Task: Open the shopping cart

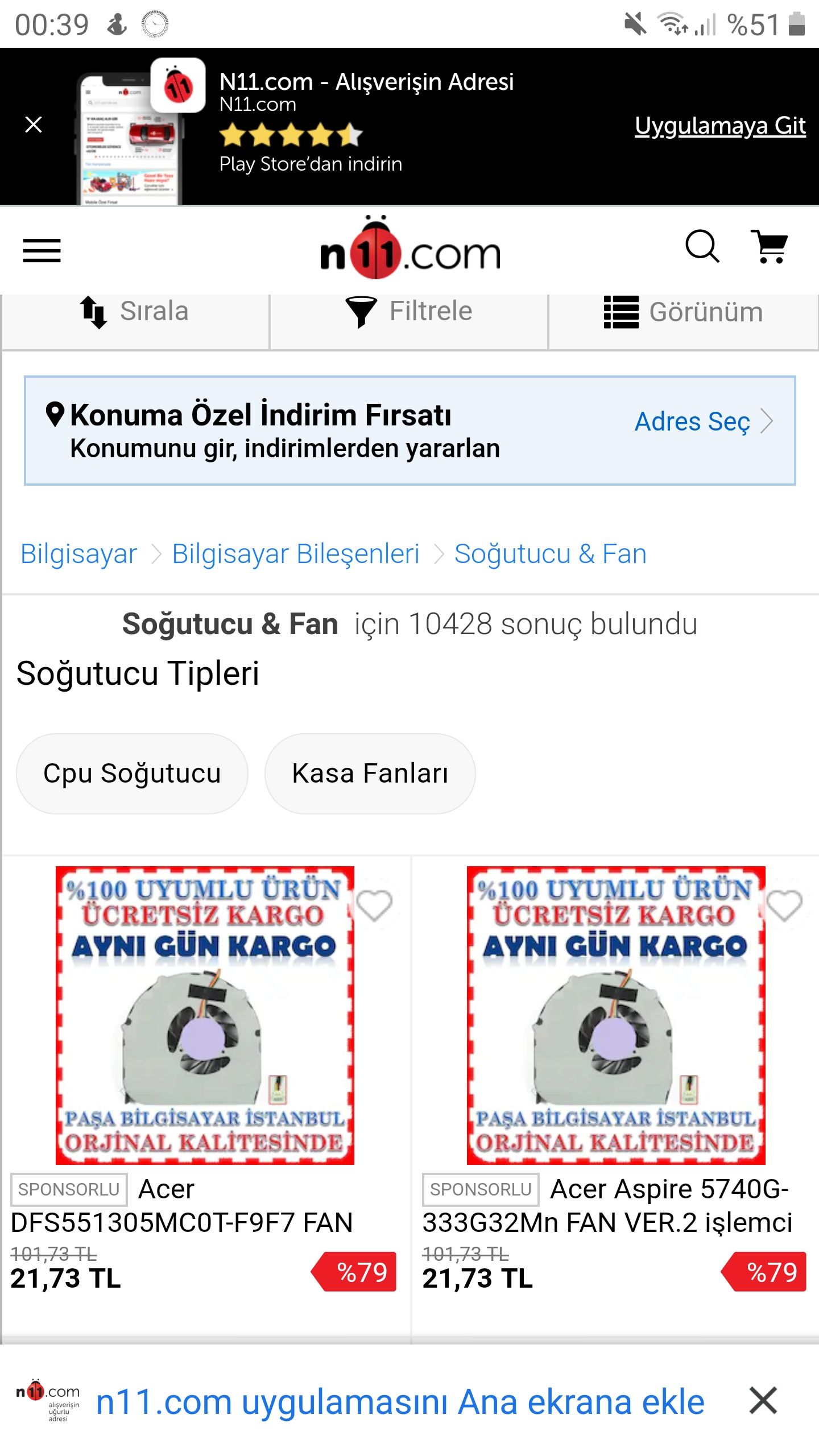Action: point(770,246)
